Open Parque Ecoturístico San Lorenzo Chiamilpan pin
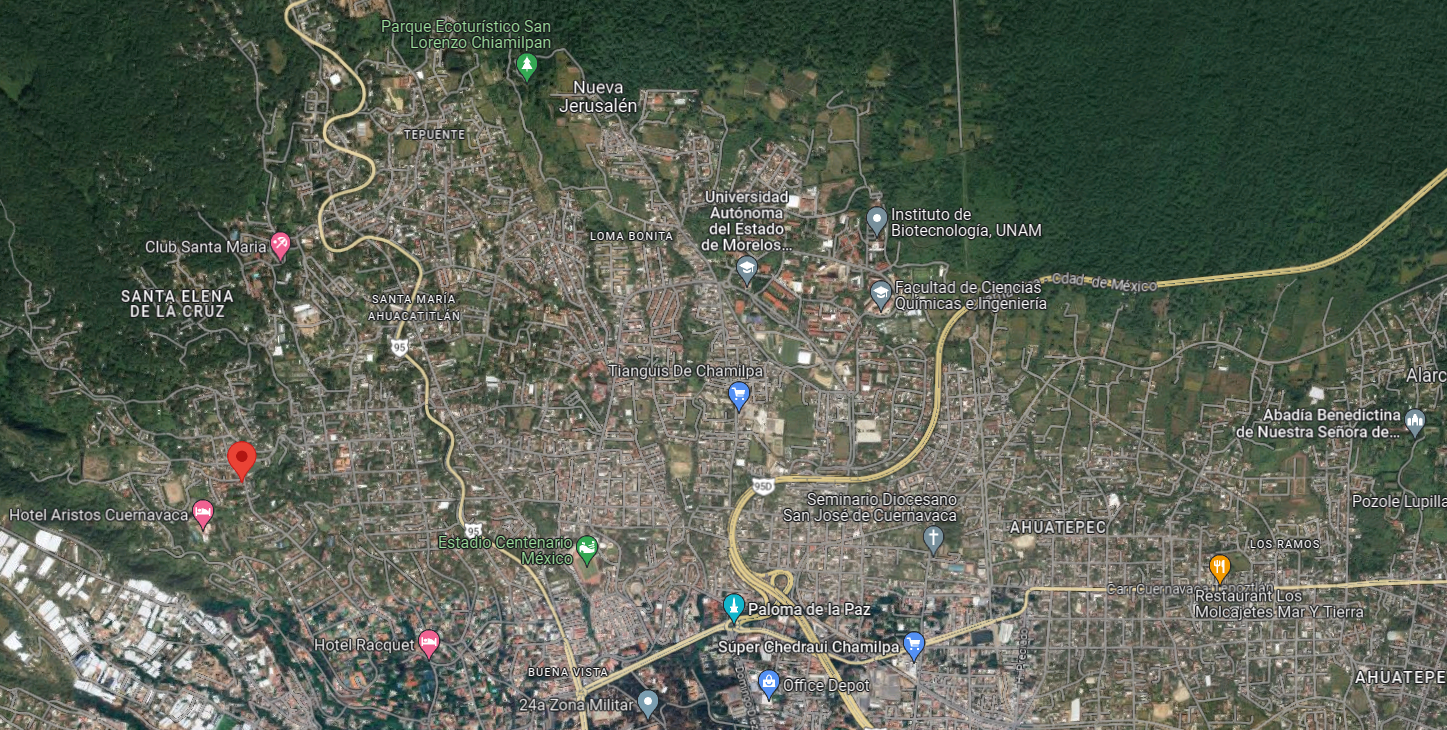Image resolution: width=1447 pixels, height=730 pixels. coord(526,66)
